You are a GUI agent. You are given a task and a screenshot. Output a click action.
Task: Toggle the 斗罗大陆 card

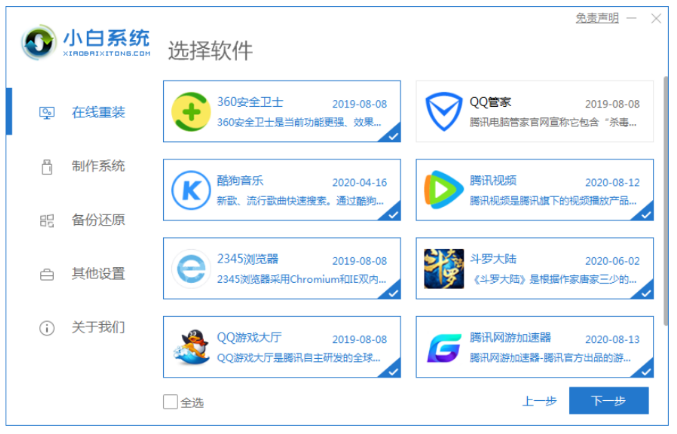[534, 267]
